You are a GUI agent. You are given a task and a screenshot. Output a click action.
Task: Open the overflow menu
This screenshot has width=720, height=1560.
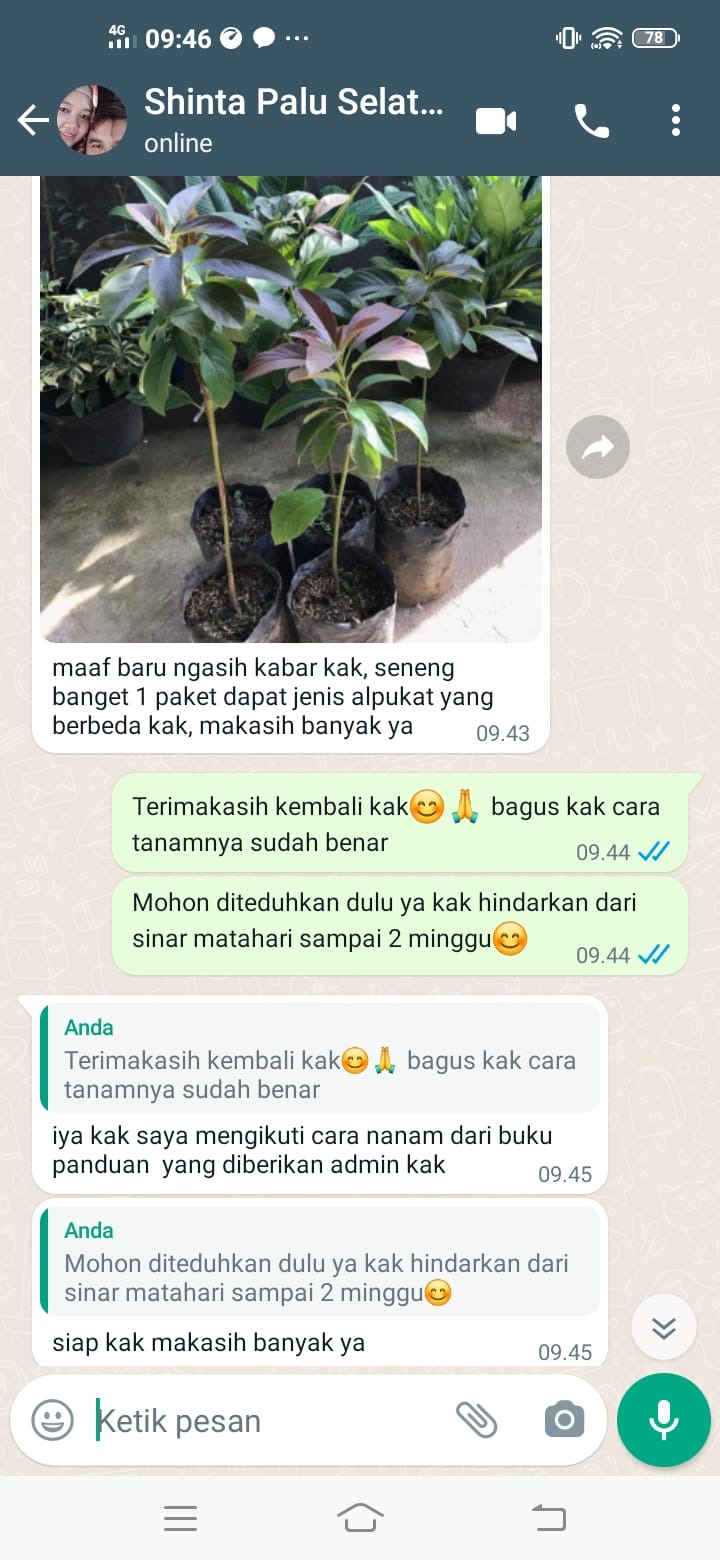point(676,121)
